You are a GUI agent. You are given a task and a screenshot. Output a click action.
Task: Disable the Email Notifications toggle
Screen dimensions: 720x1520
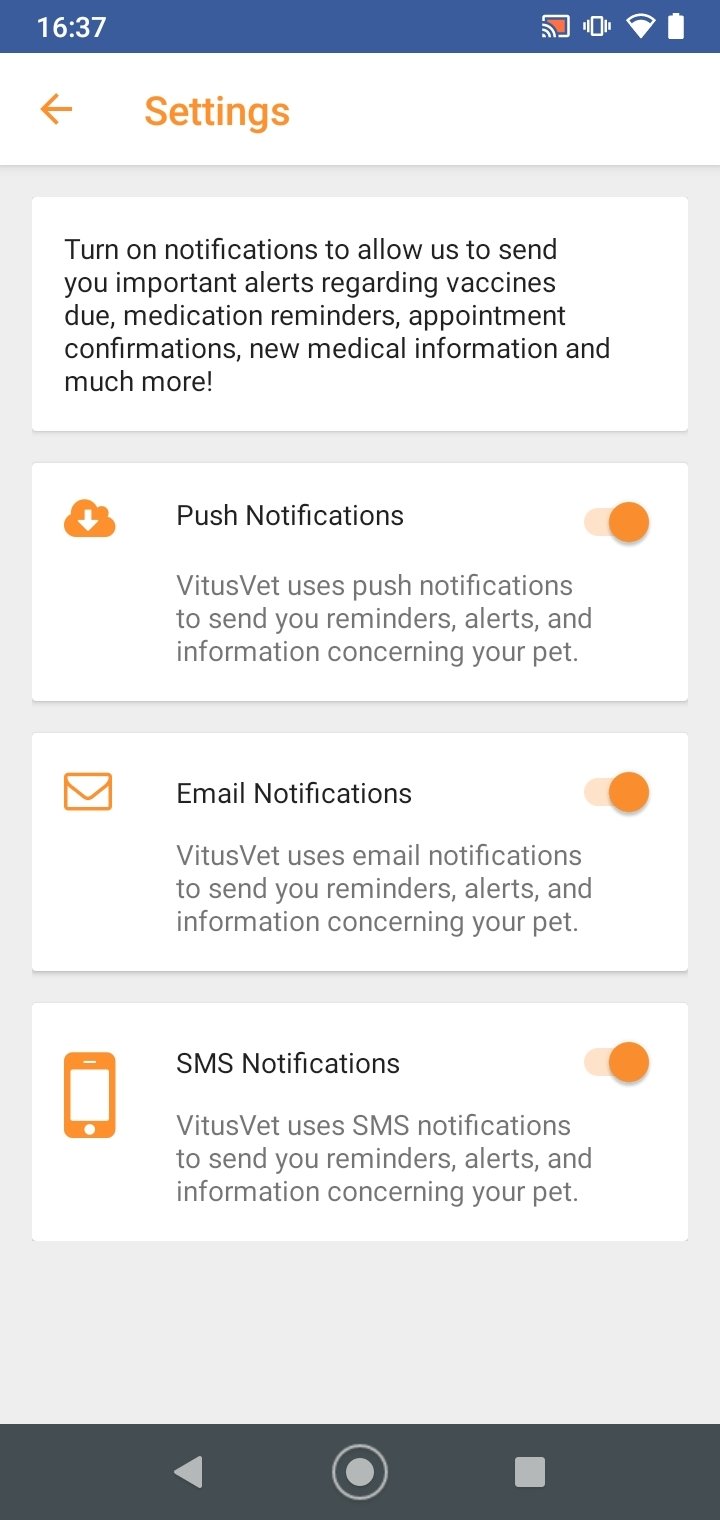point(617,792)
